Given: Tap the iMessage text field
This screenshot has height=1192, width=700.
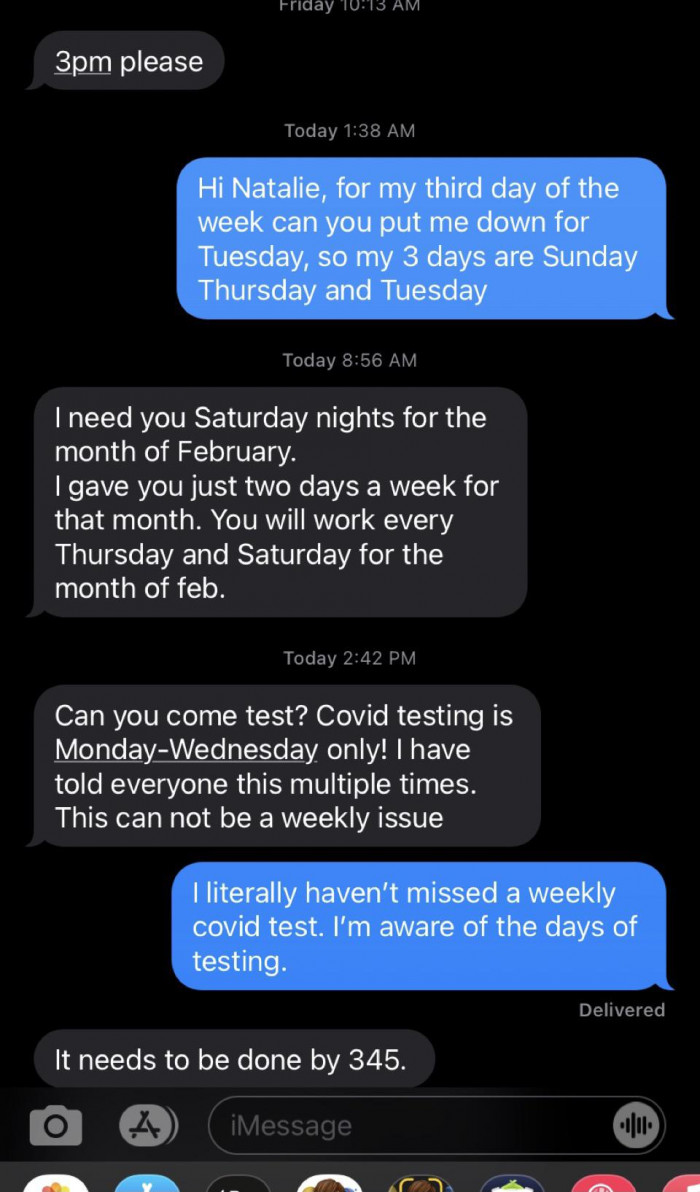Looking at the screenshot, I should pyautogui.click(x=410, y=1126).
